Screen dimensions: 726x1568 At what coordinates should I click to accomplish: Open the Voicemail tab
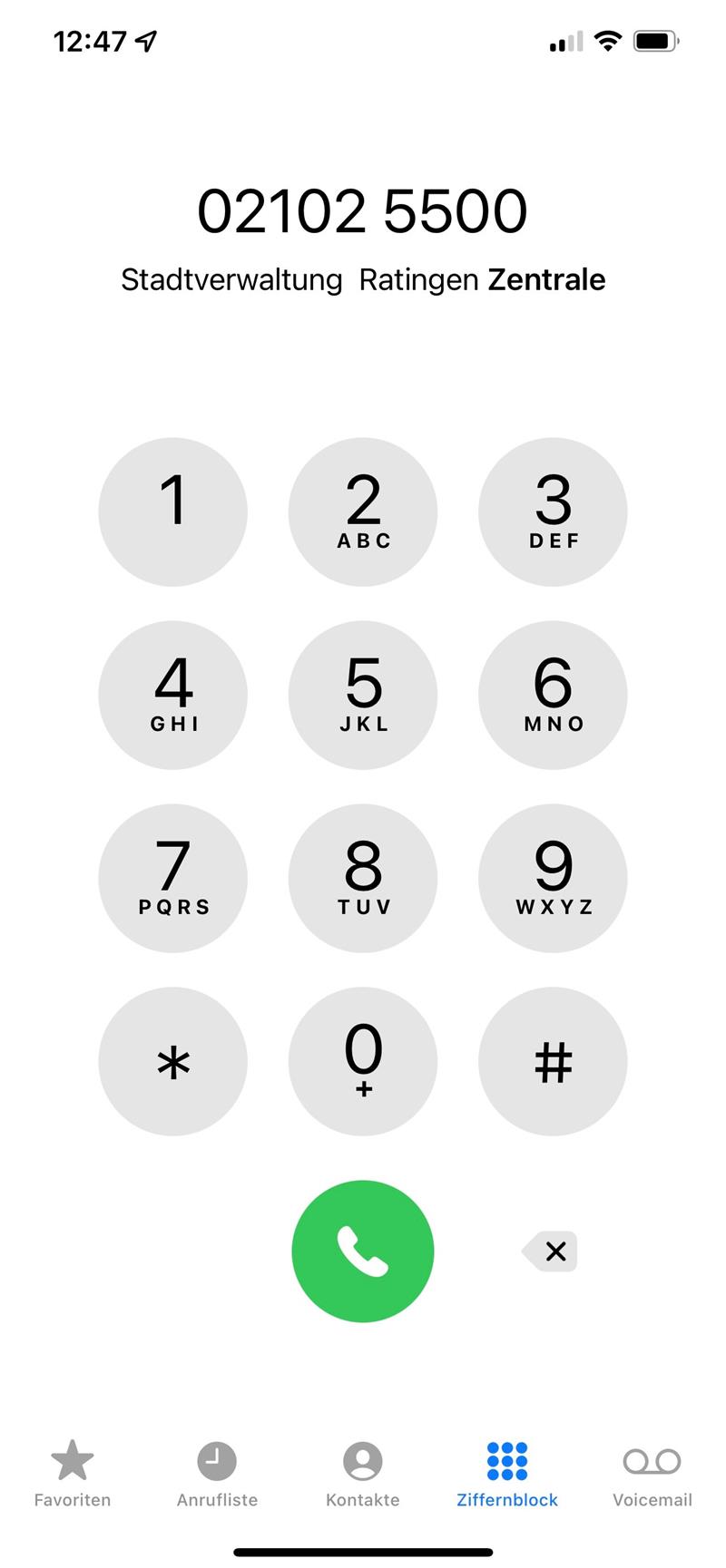pos(652,1474)
